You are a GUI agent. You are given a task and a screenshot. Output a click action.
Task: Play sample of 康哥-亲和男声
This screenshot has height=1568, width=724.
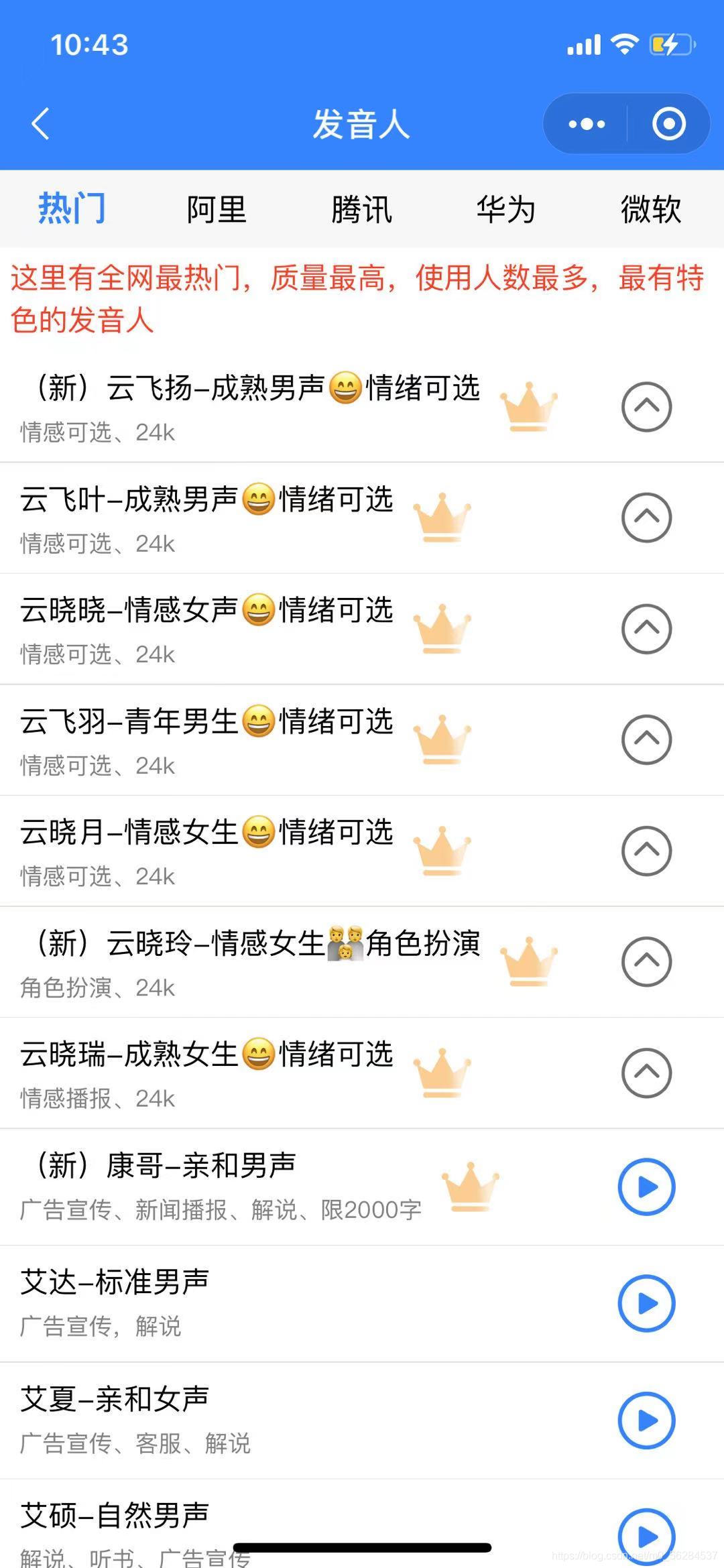[646, 1187]
